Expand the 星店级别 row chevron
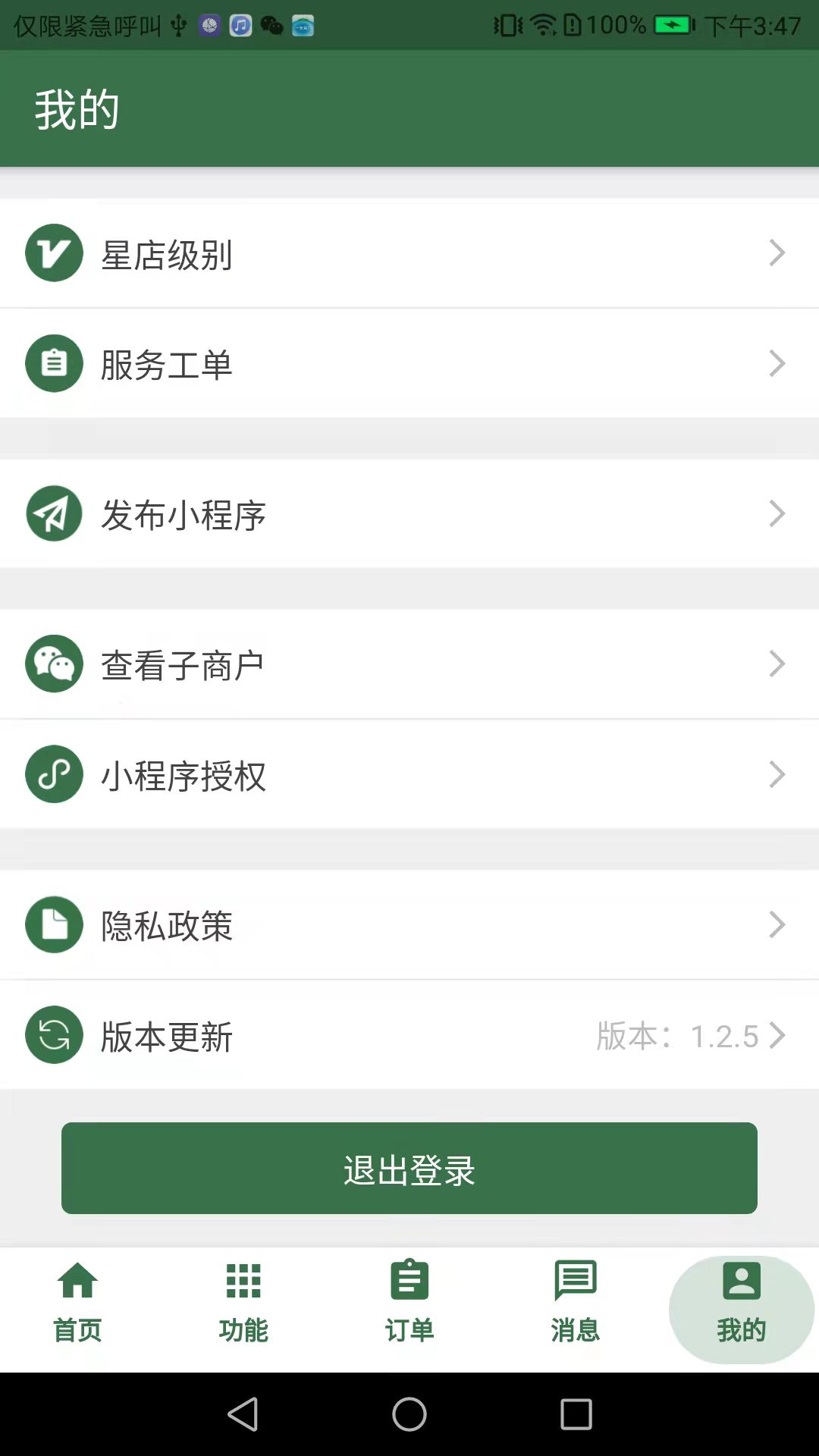 777,252
